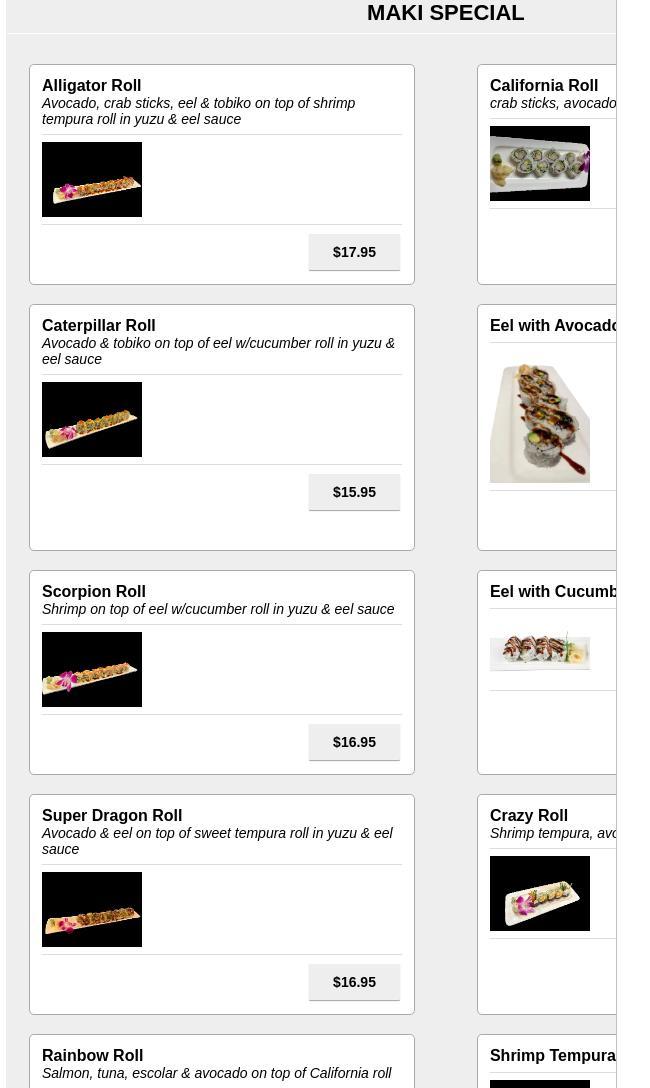This screenshot has width=650, height=1088.
Task: Enlarge the Crazy Roll photo
Action: tap(540, 894)
